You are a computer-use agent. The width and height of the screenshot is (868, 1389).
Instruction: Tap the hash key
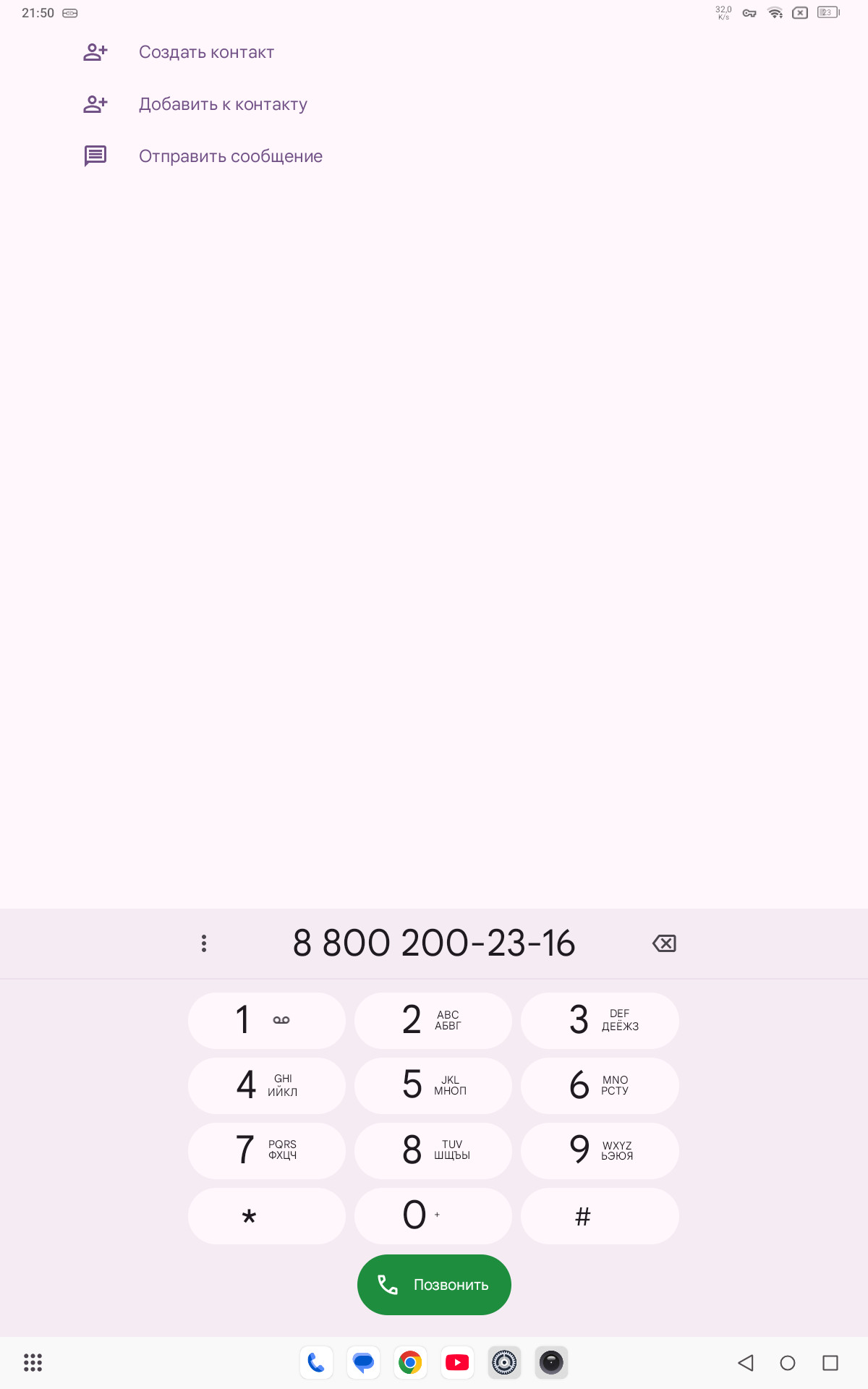600,1216
